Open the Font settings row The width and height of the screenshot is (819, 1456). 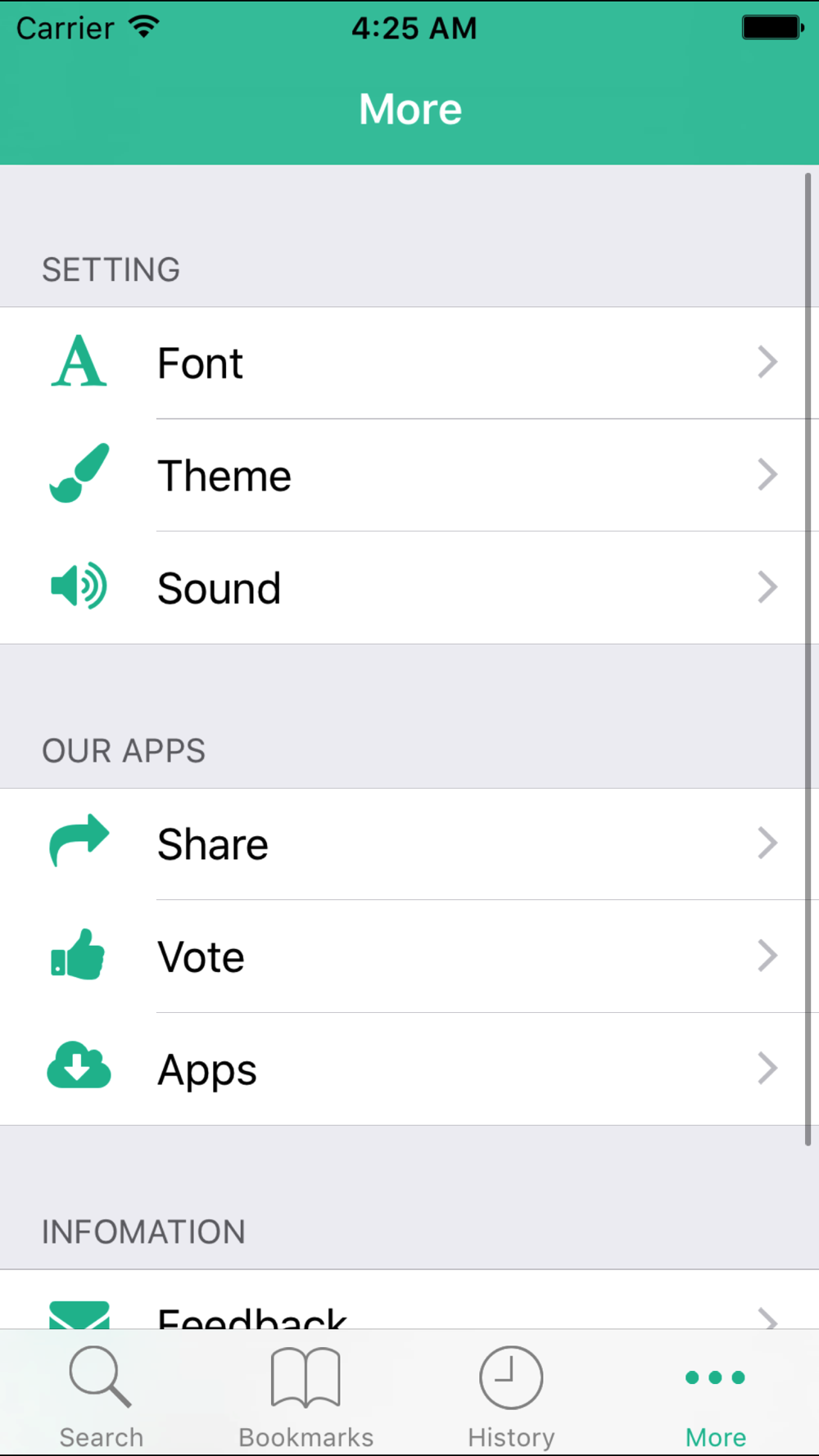[x=409, y=363]
